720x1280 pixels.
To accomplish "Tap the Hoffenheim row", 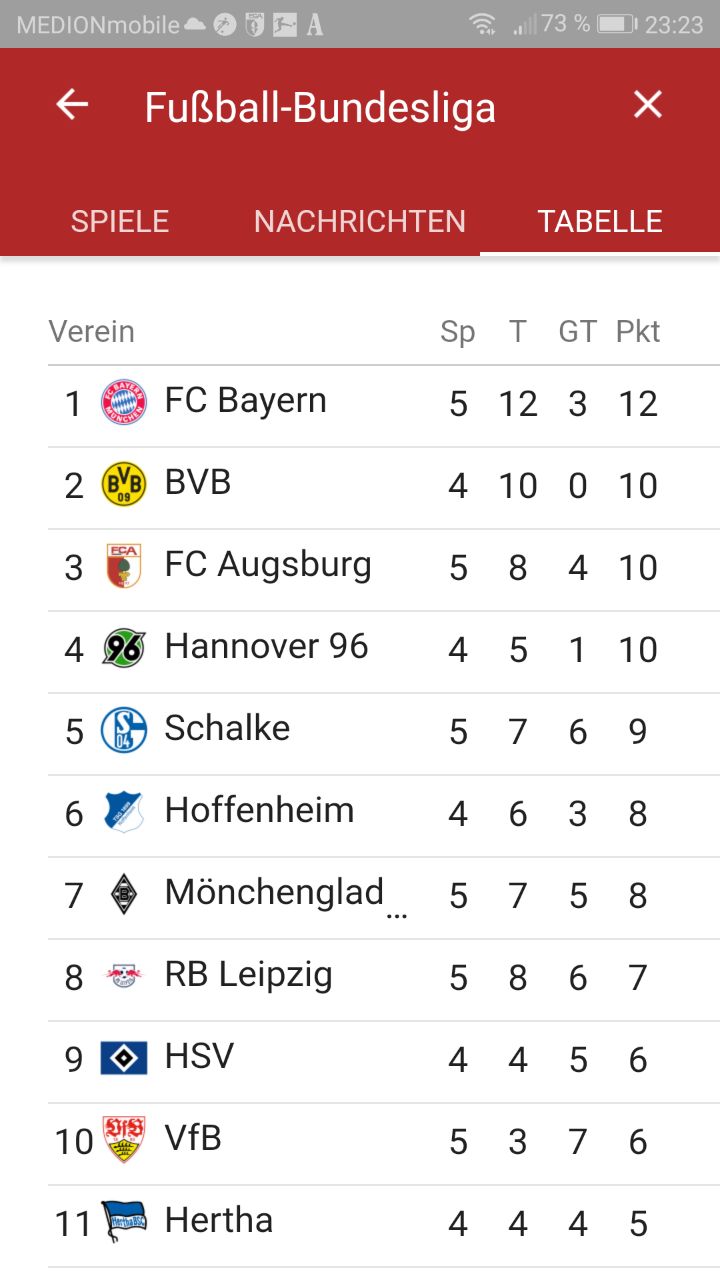I will pos(384,816).
